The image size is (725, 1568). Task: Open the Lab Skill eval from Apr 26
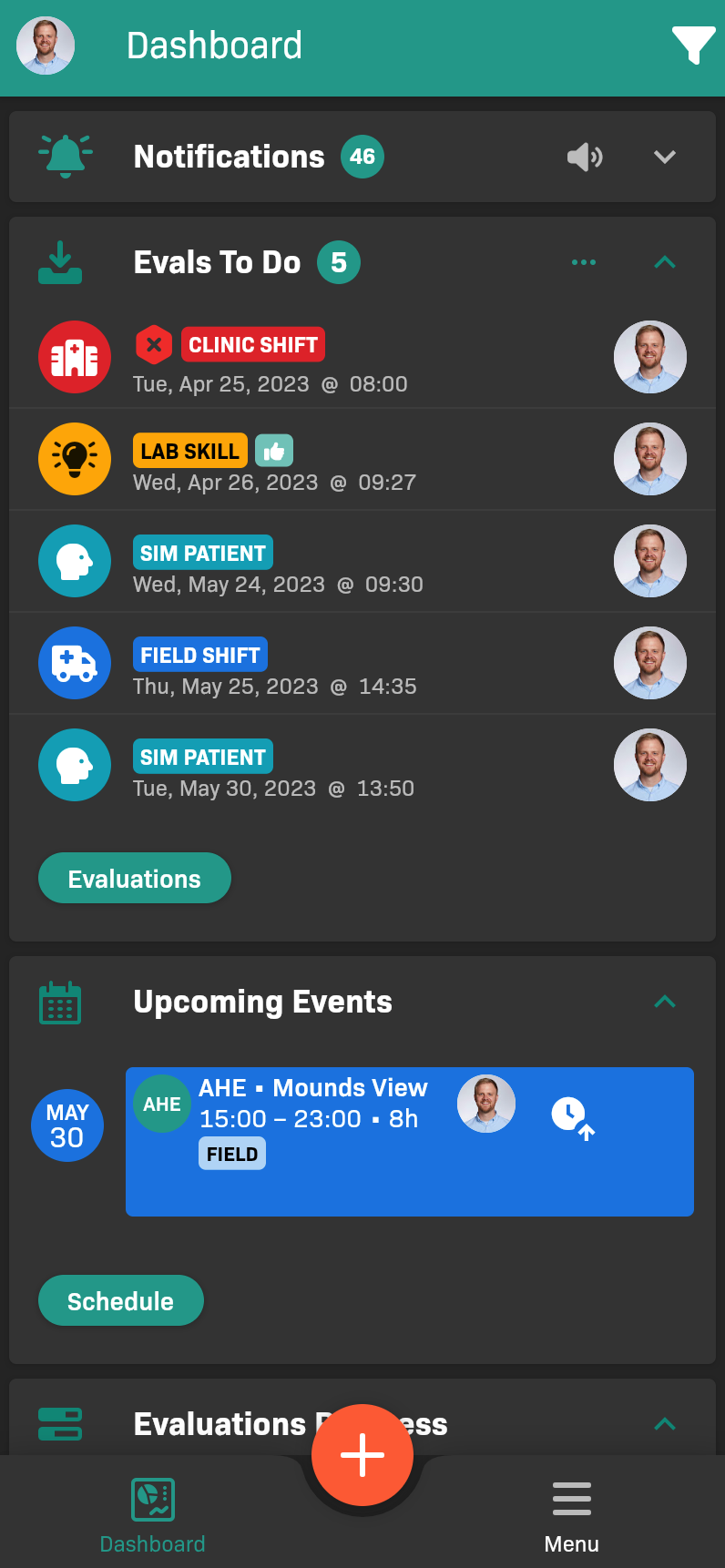point(362,460)
